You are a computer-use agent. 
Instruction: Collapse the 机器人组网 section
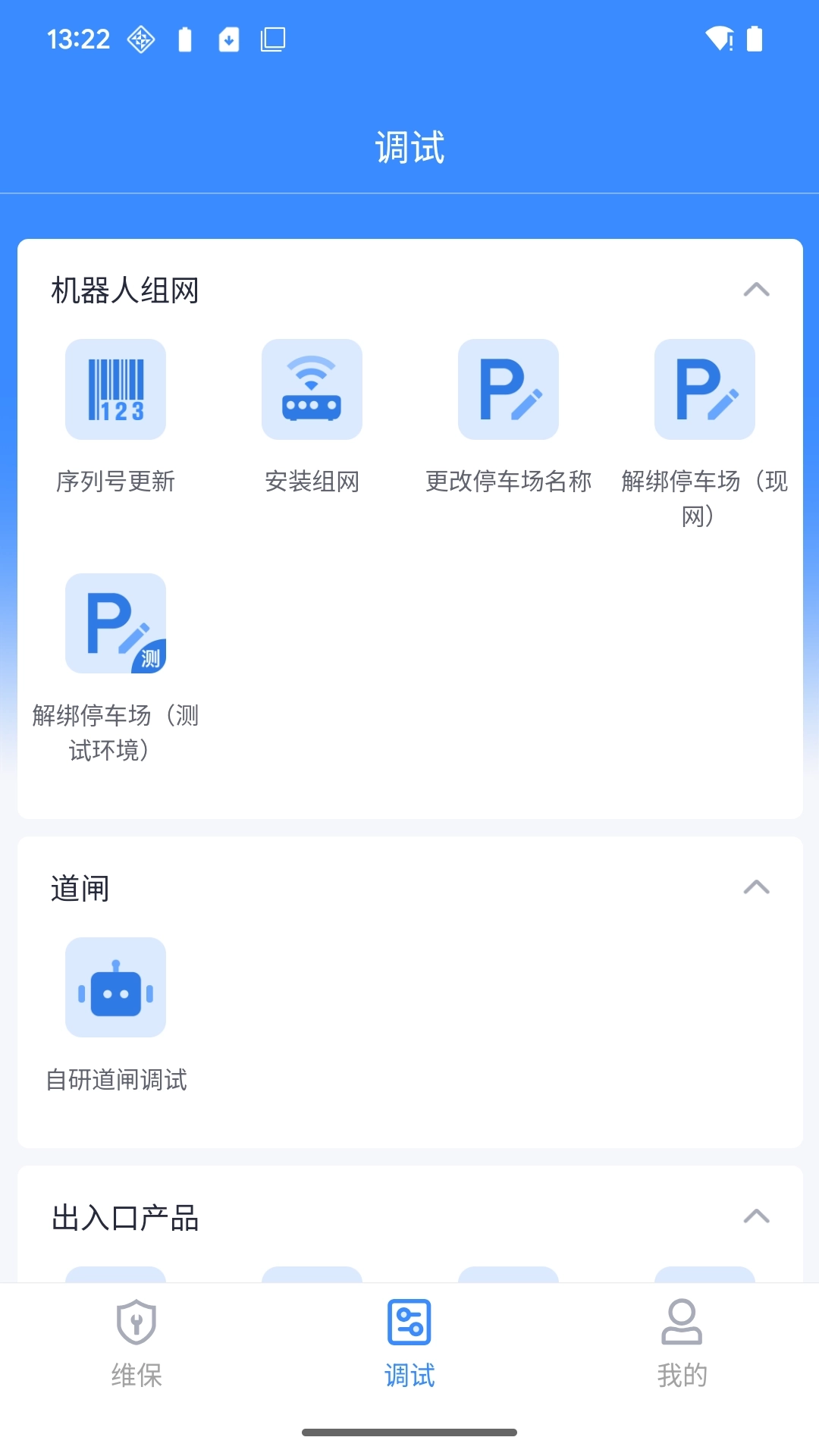coord(756,290)
